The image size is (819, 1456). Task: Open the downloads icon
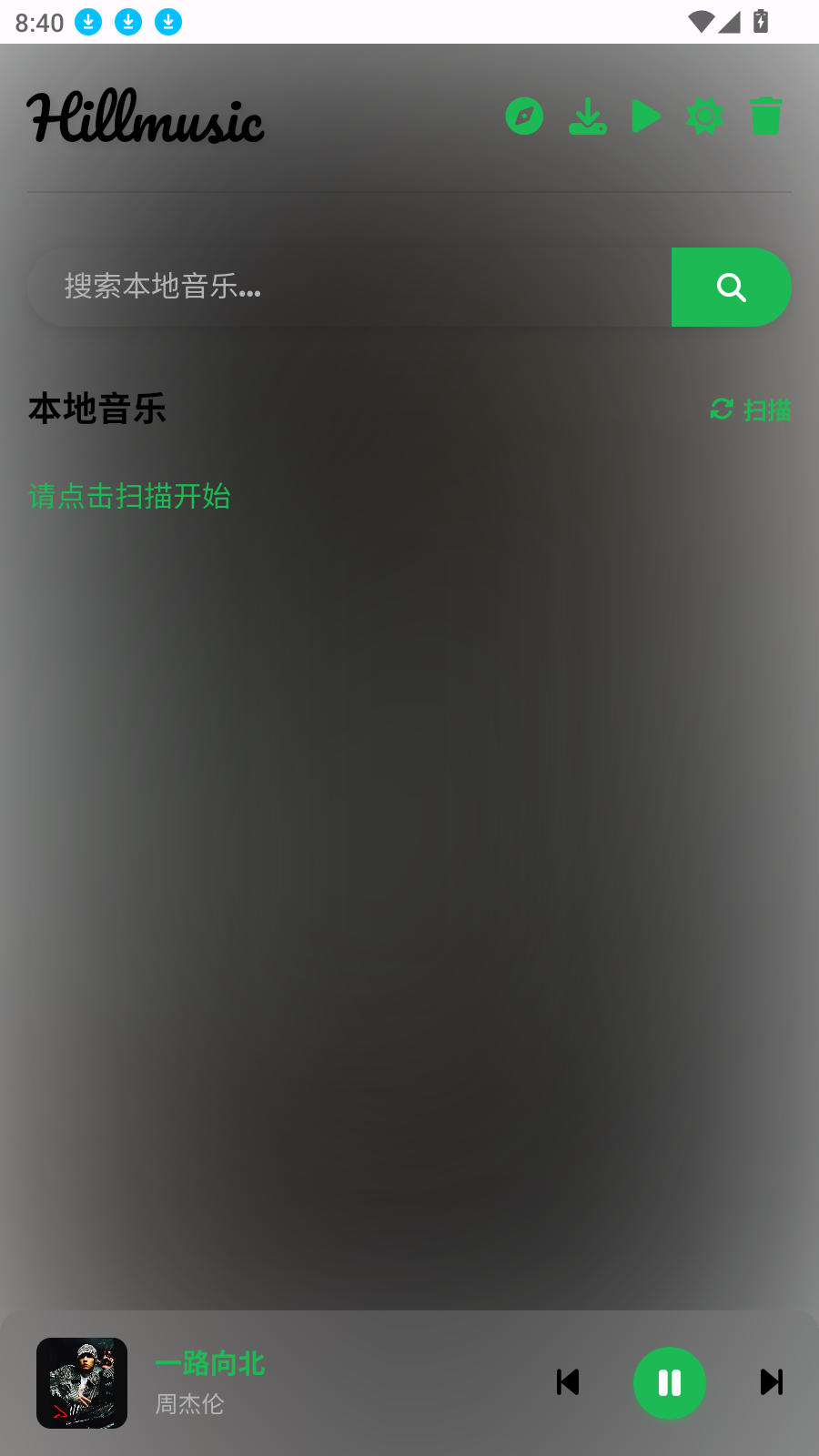(588, 116)
